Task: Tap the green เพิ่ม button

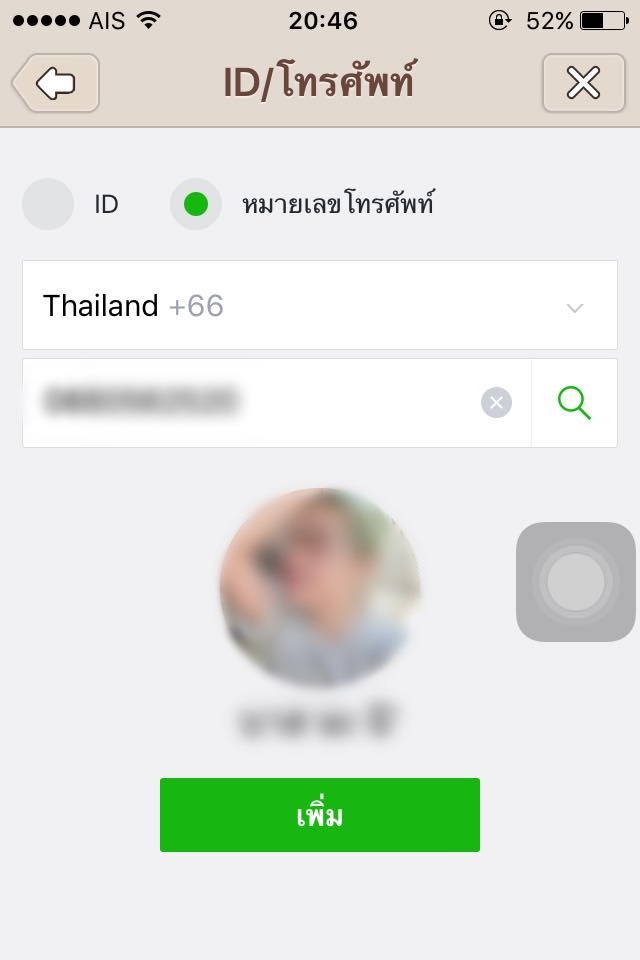Action: coord(319,815)
